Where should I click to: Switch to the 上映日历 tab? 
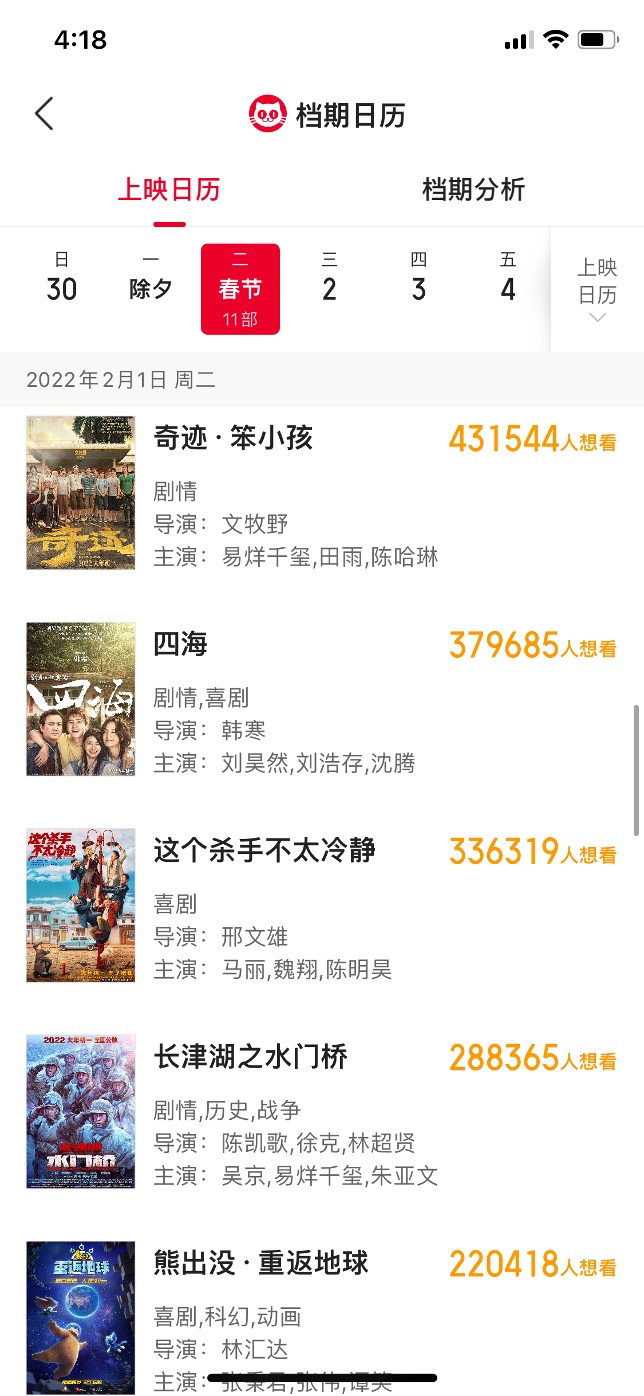click(x=169, y=190)
